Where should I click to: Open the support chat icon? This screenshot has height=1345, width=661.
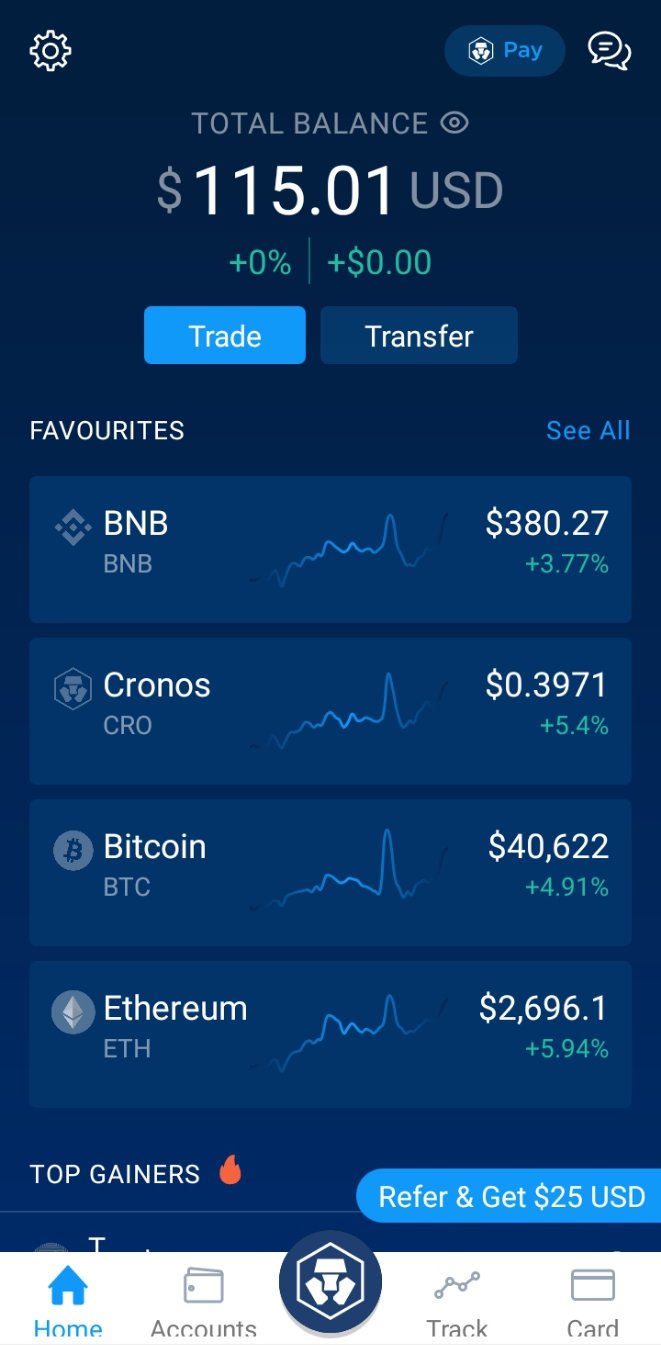pyautogui.click(x=609, y=50)
